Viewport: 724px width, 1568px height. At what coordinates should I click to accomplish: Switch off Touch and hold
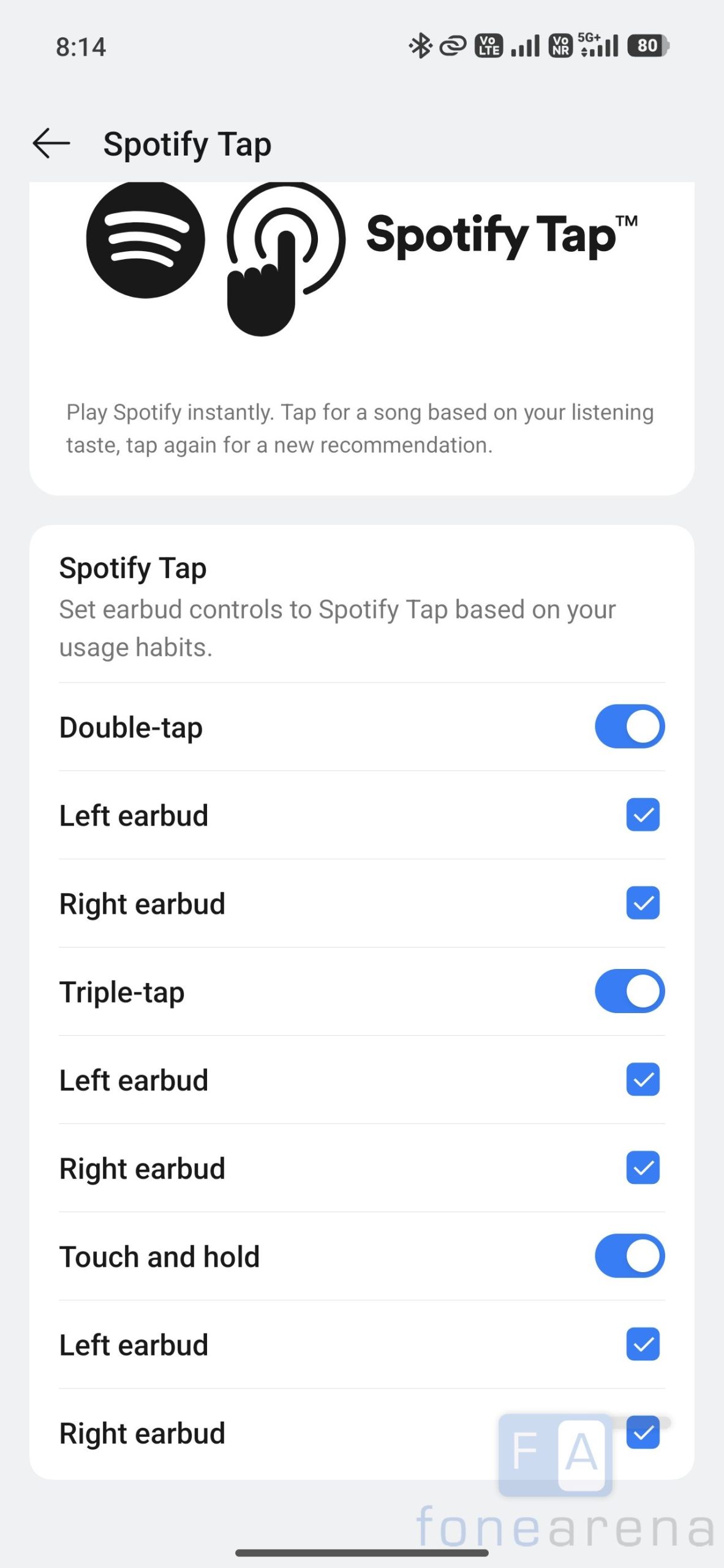click(629, 1256)
